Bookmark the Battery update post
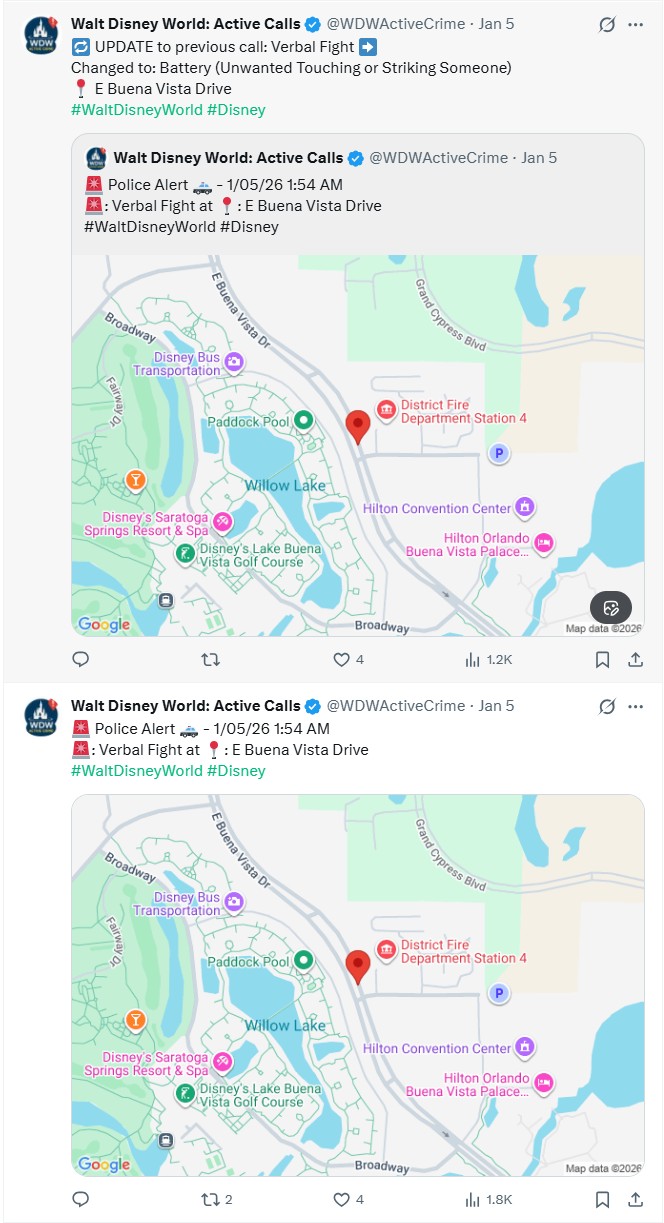The height and width of the screenshot is (1223, 664). point(603,660)
